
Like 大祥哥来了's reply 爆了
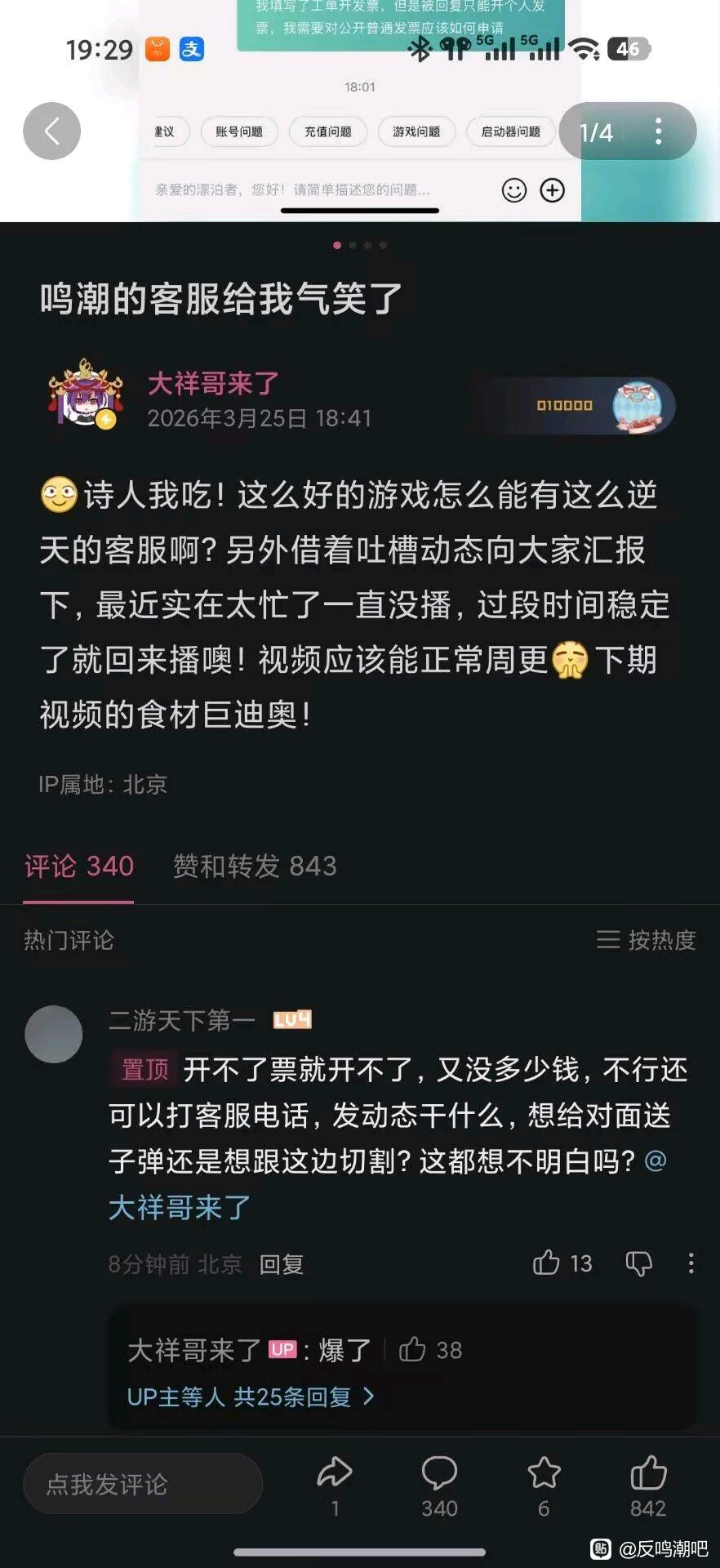[x=413, y=1350]
